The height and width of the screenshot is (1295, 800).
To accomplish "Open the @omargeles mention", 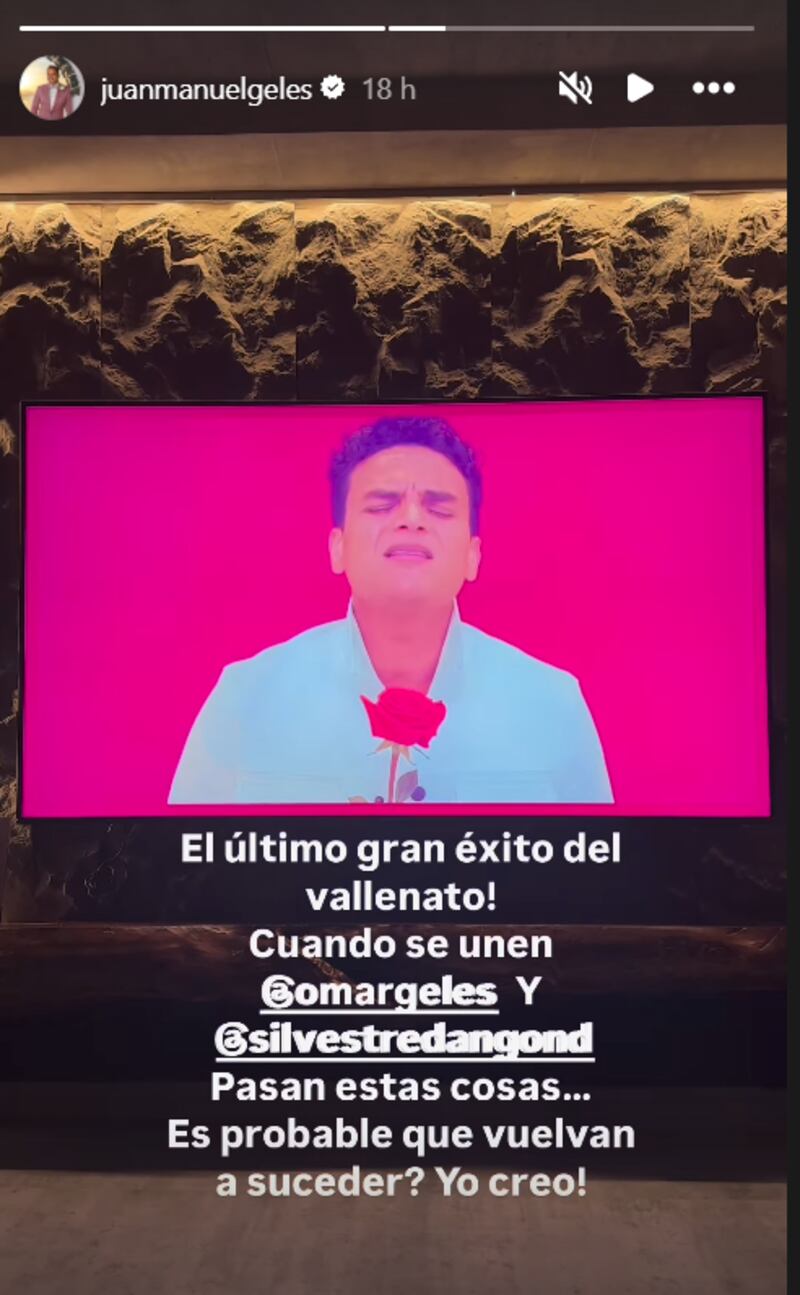I will 379,993.
